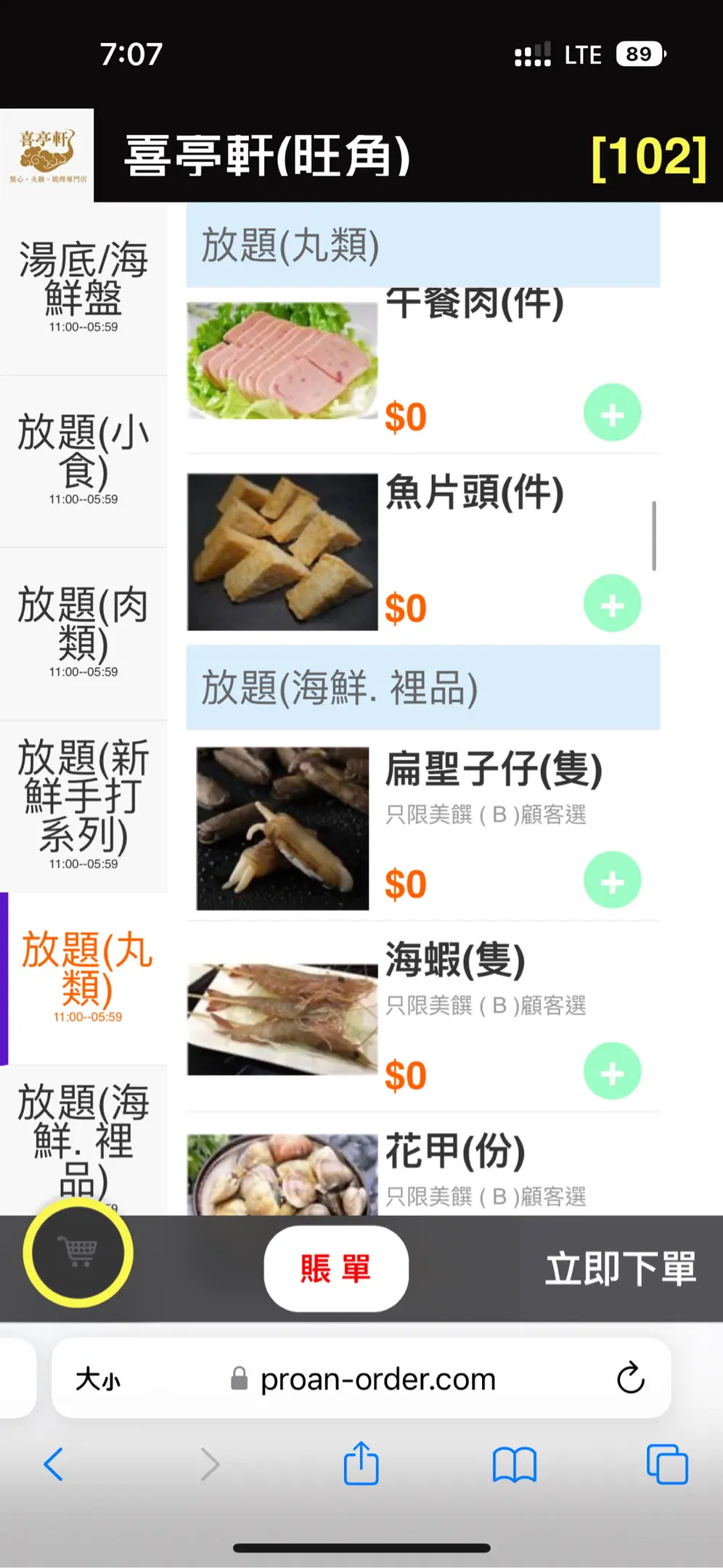
Task: Open the 賬單 bill button
Action: [x=336, y=1268]
